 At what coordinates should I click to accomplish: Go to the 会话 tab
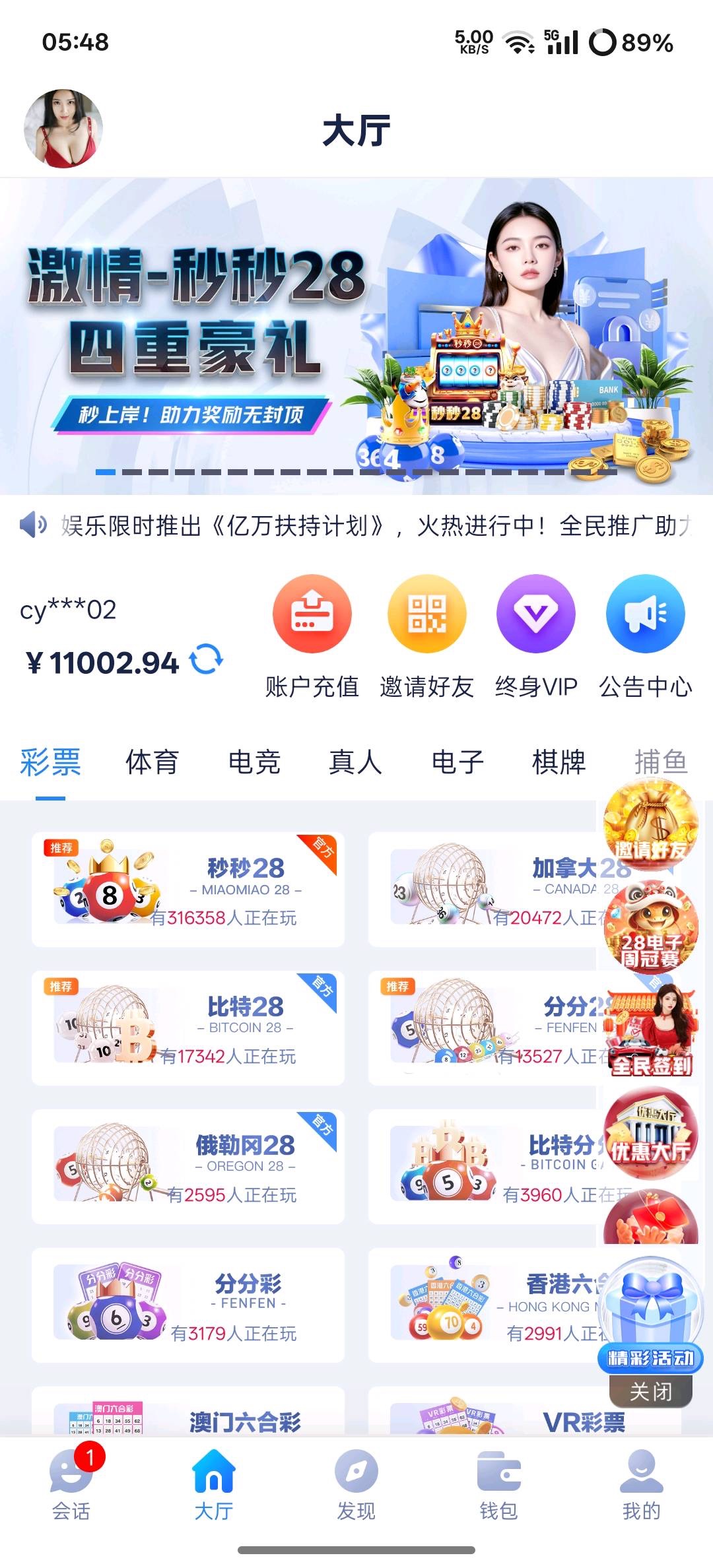pos(71,1482)
